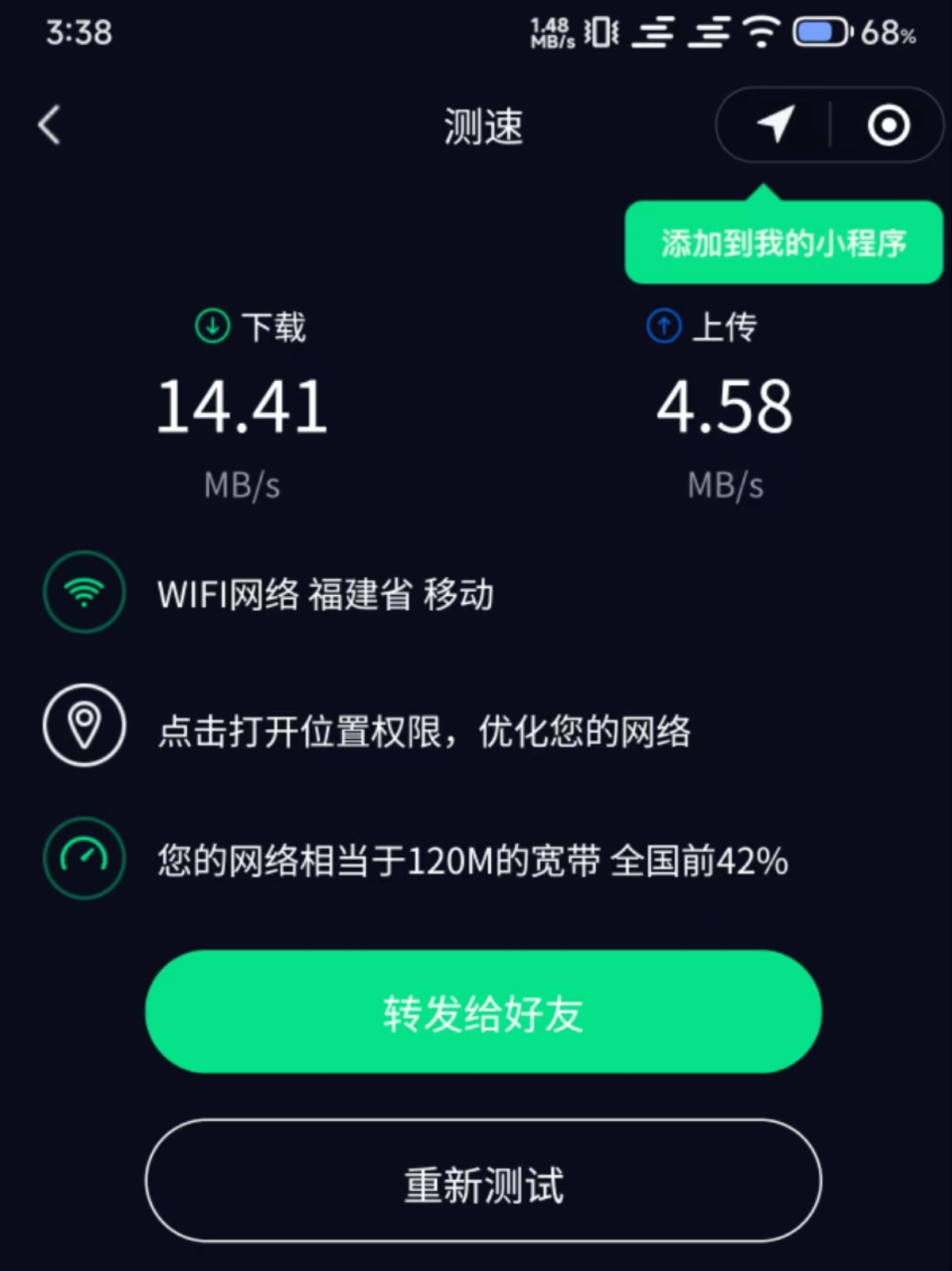Tap the 添加到我的小程序 tooltip
This screenshot has width=952, height=1271.
point(783,242)
